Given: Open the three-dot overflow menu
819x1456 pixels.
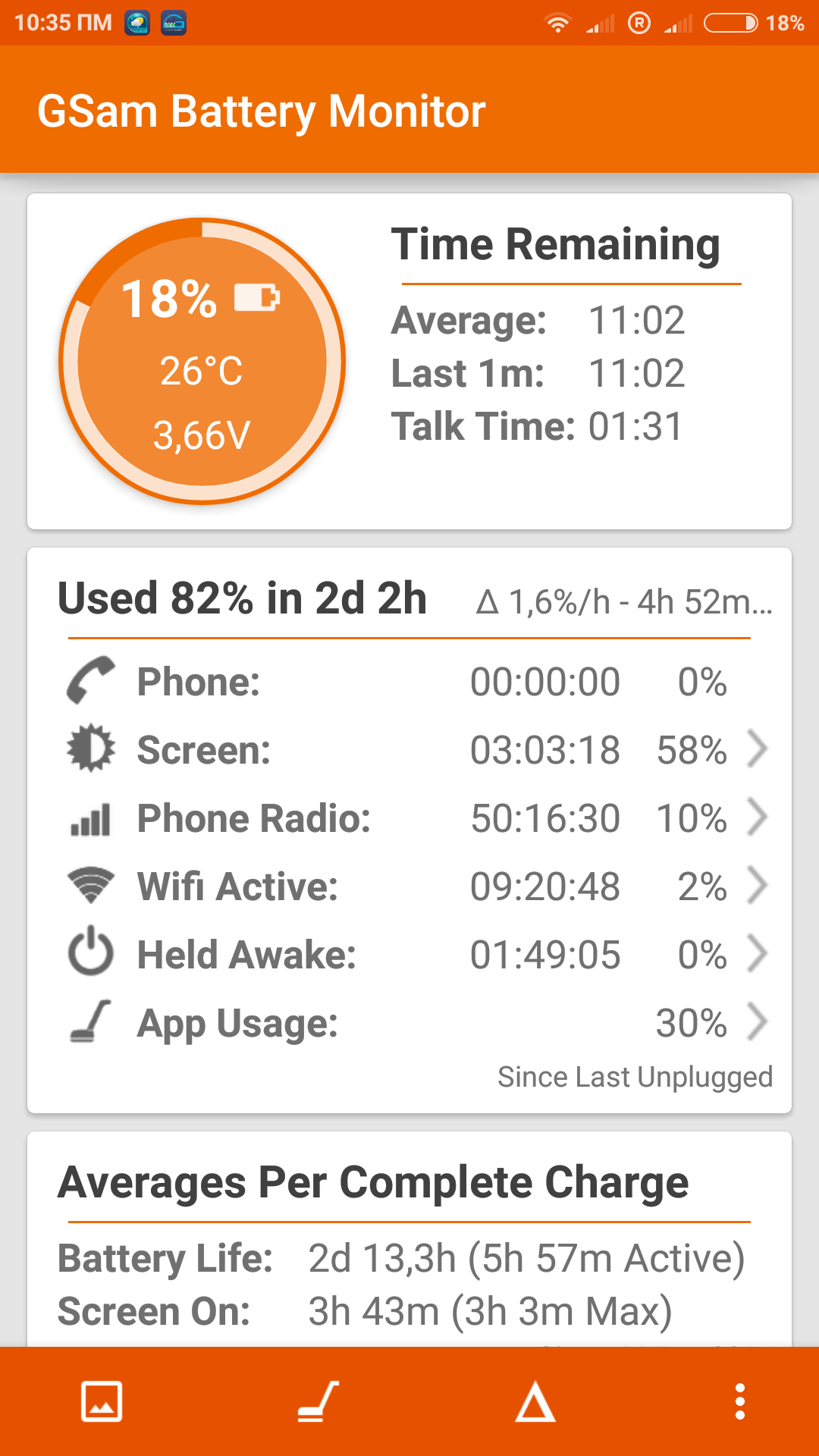Looking at the screenshot, I should tap(739, 1401).
